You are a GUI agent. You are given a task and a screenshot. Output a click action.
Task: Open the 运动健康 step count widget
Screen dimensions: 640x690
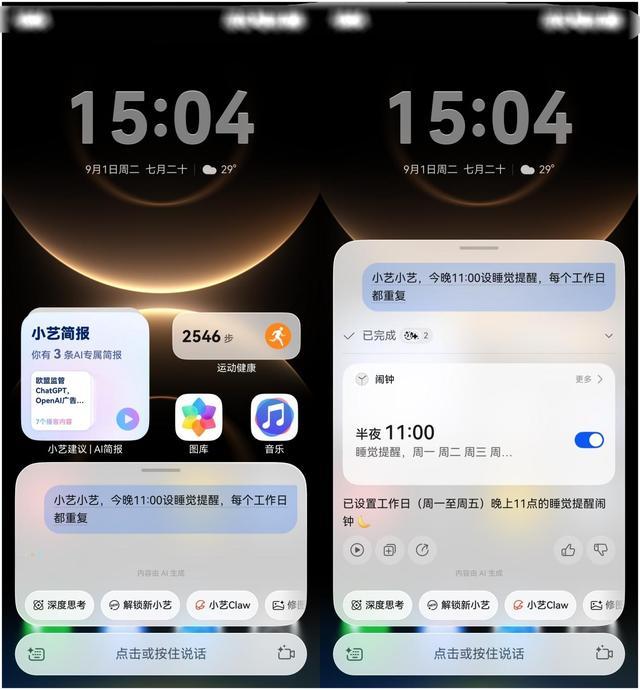click(236, 336)
